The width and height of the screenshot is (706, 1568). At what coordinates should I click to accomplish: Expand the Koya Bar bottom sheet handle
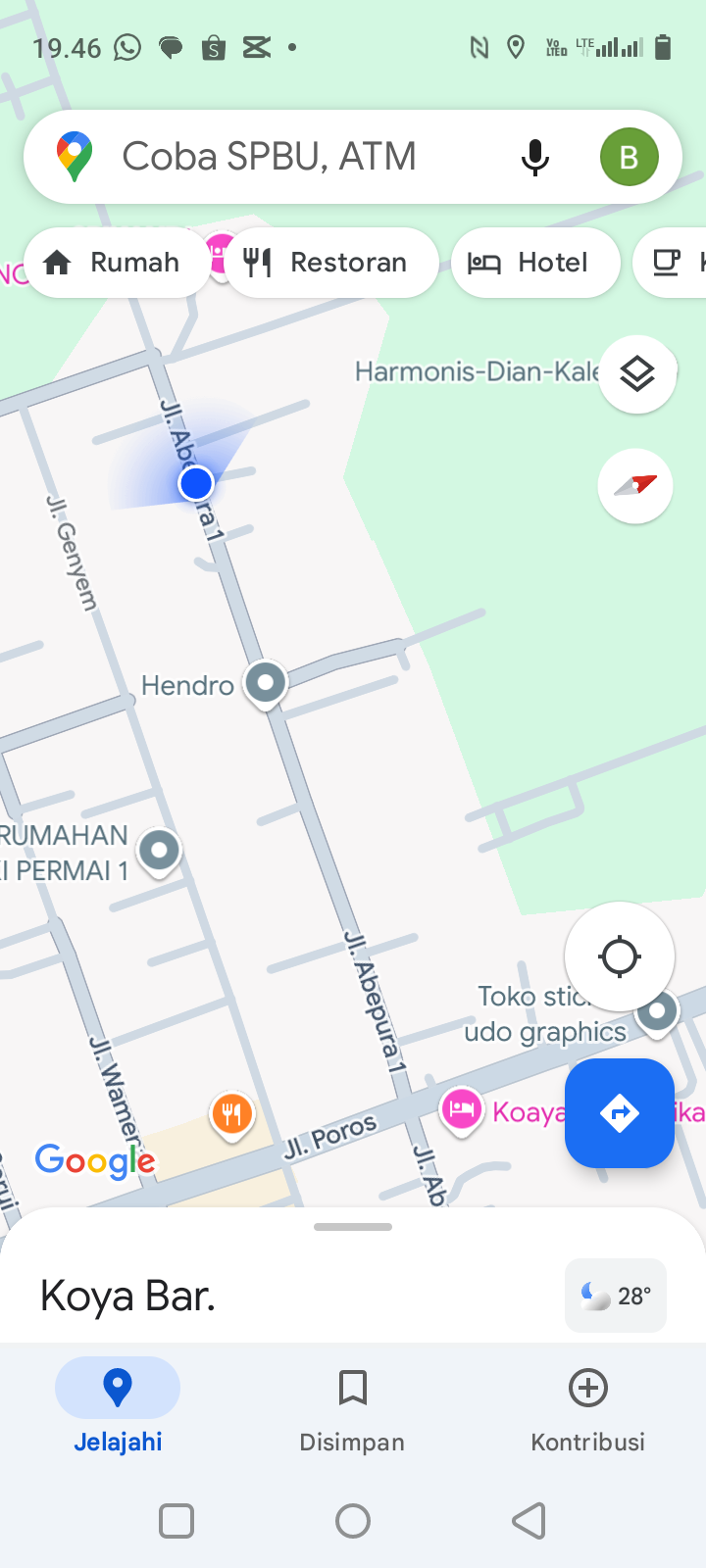[x=352, y=1226]
